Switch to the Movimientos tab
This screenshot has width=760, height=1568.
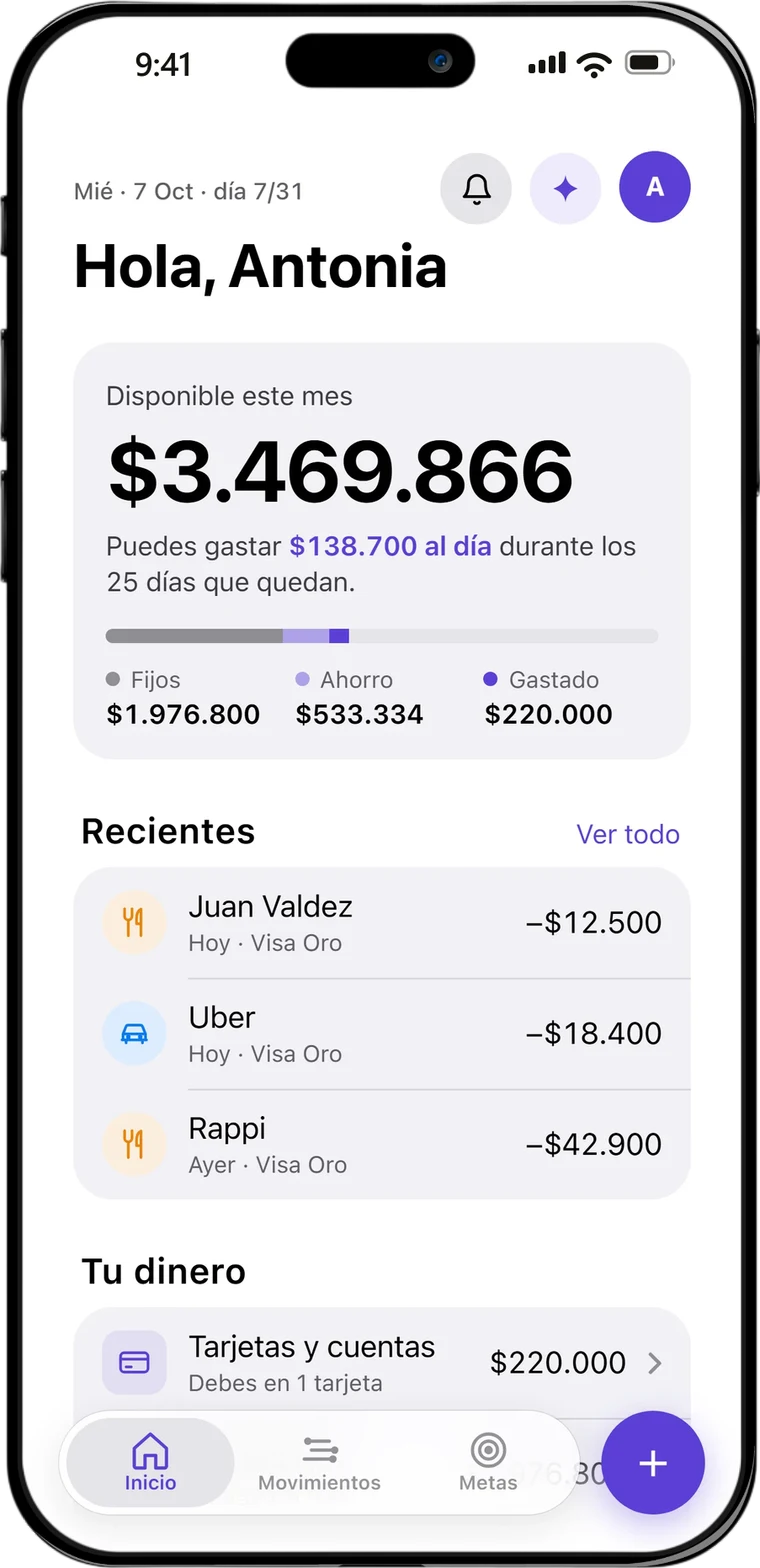[x=319, y=1463]
